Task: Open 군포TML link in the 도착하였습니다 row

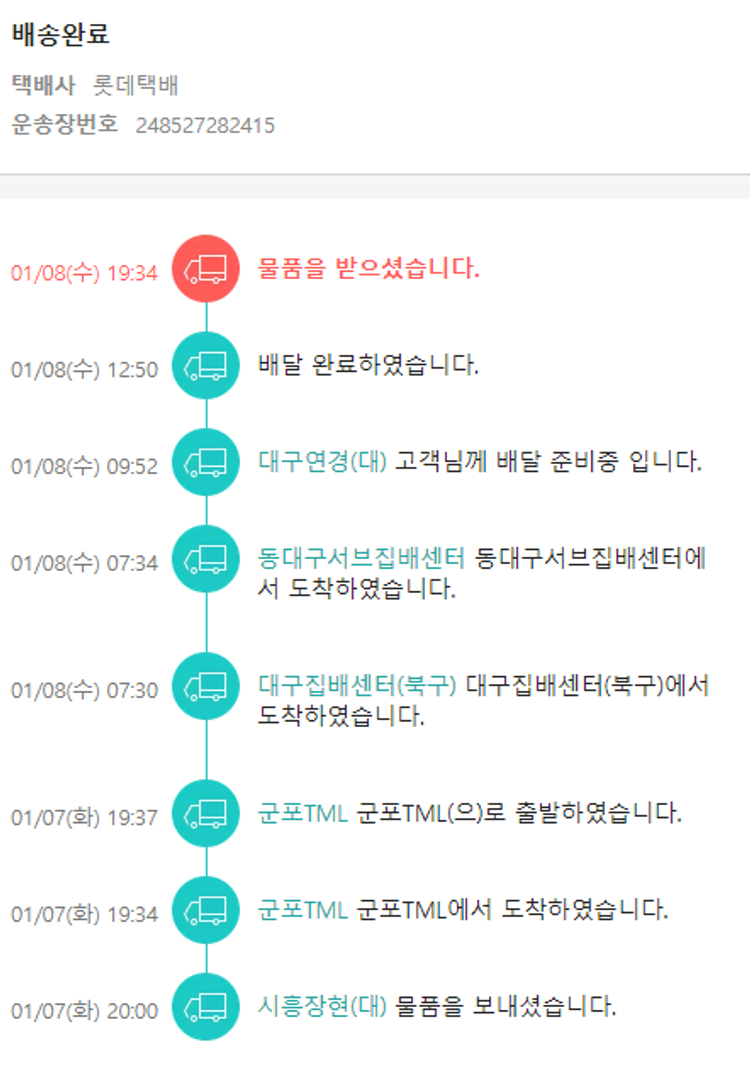Action: point(302,910)
